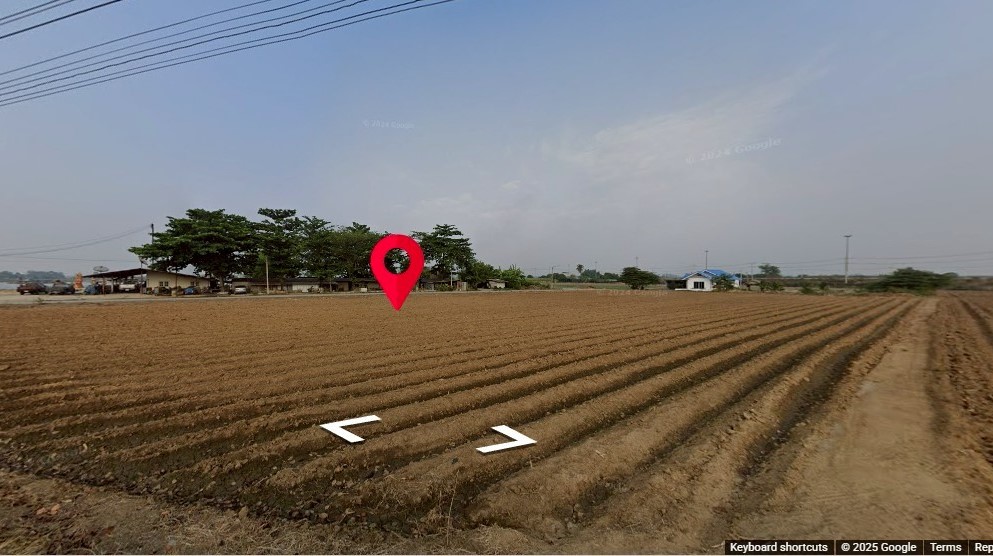Move right with the navigation arrow

pyautogui.click(x=506, y=439)
